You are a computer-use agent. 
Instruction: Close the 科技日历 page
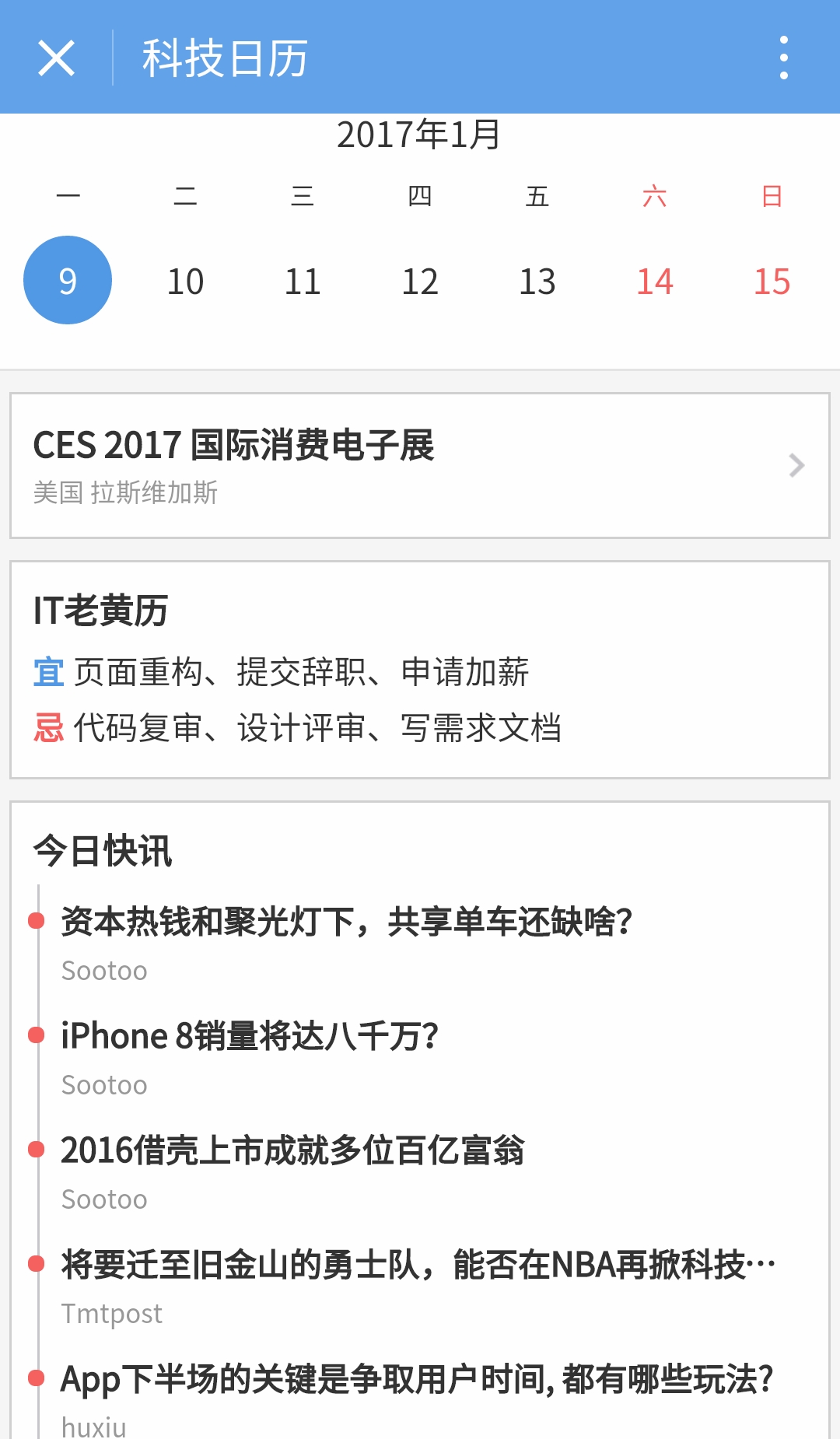[x=56, y=58]
